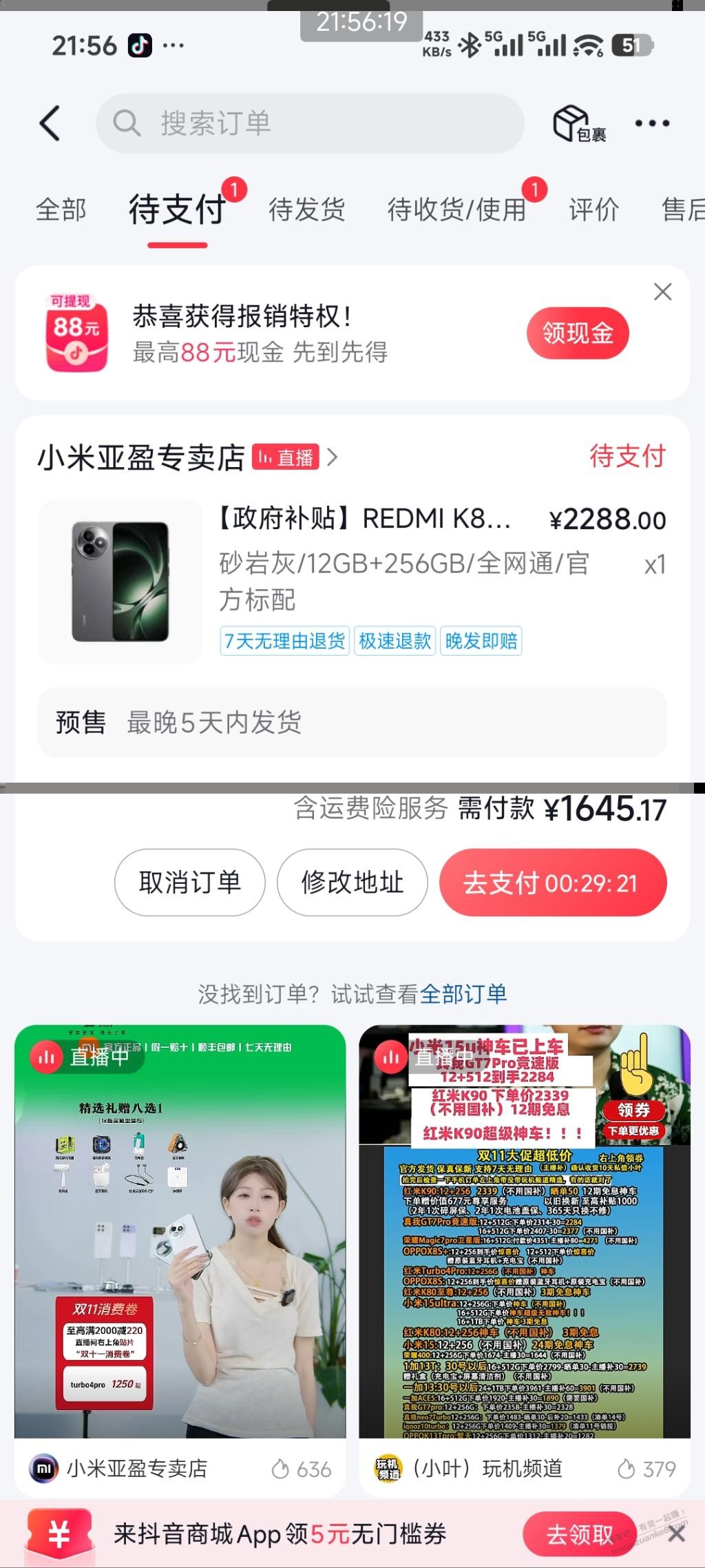This screenshot has height=1568, width=705.
Task: Open the 小米亚盈专卖店 livestream card
Action: tap(180, 1233)
